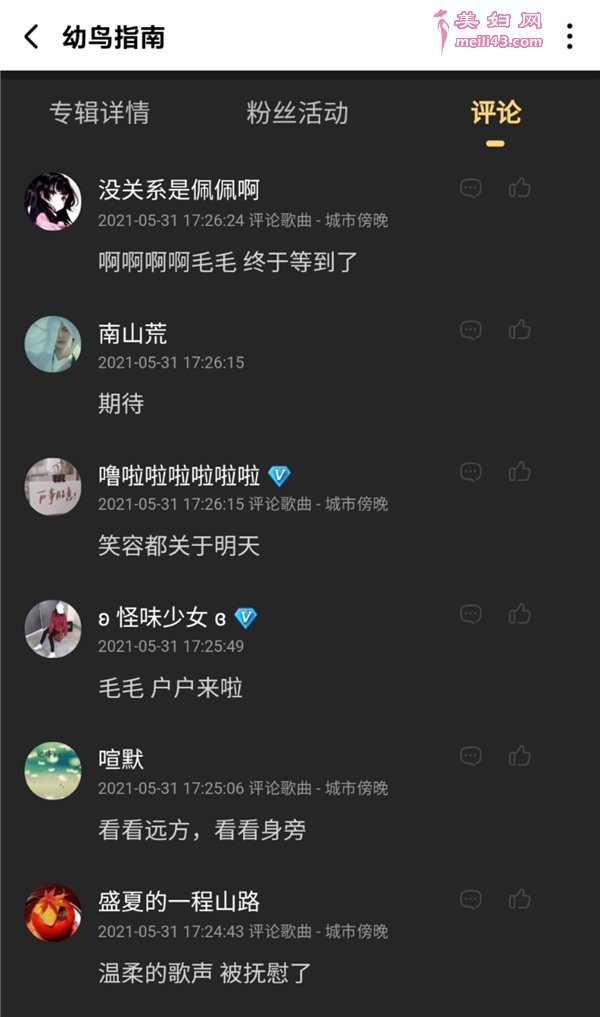Switch to 专辑详情 tab

point(99,113)
